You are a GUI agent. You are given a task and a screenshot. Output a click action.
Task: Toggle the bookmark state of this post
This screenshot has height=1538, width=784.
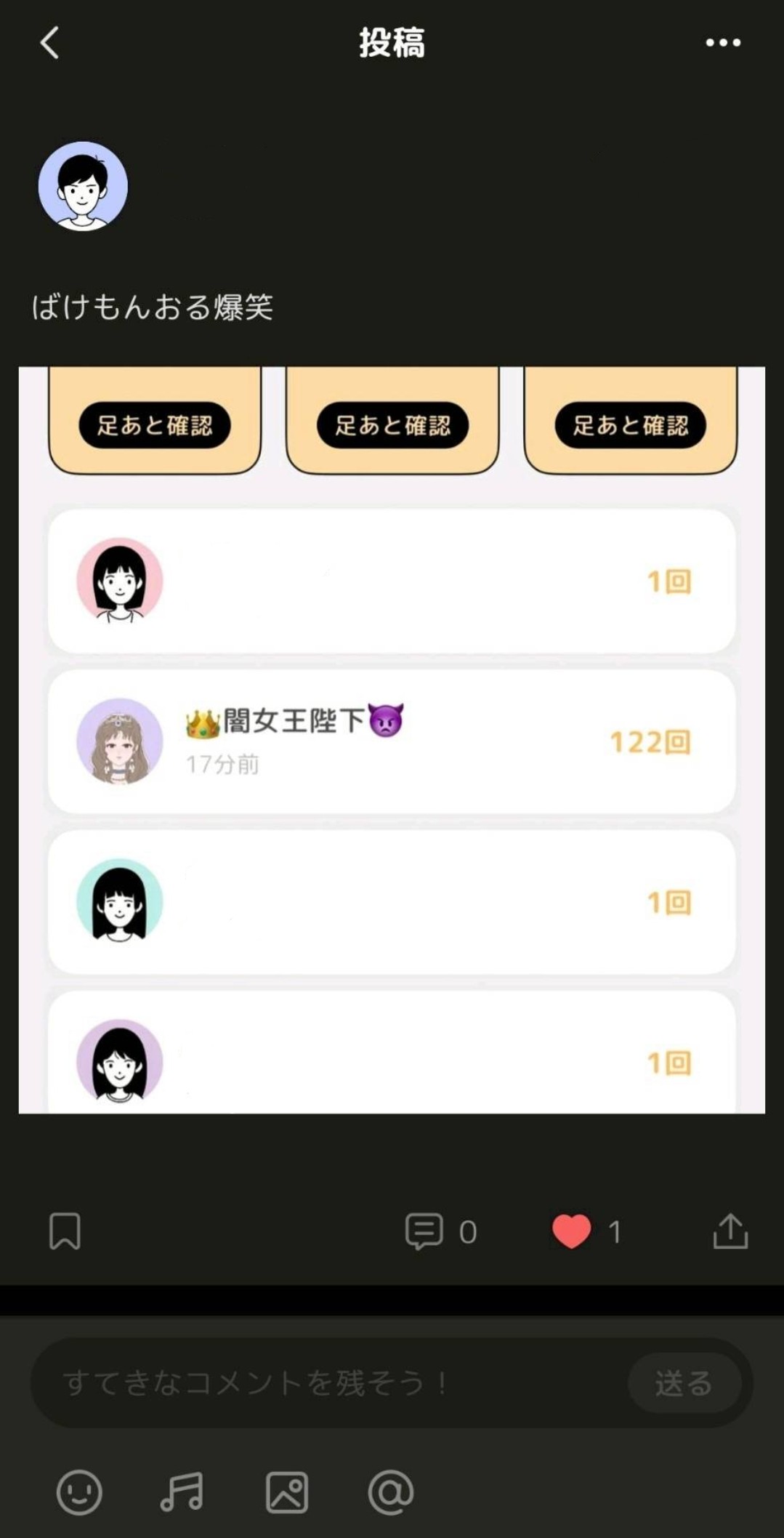click(x=65, y=1229)
